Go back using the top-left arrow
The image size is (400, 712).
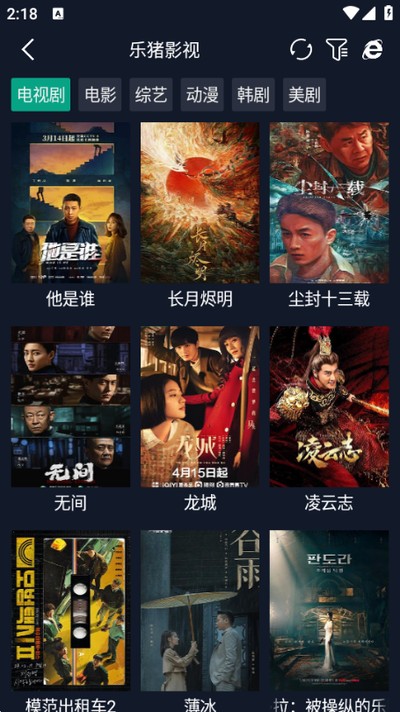(28, 49)
